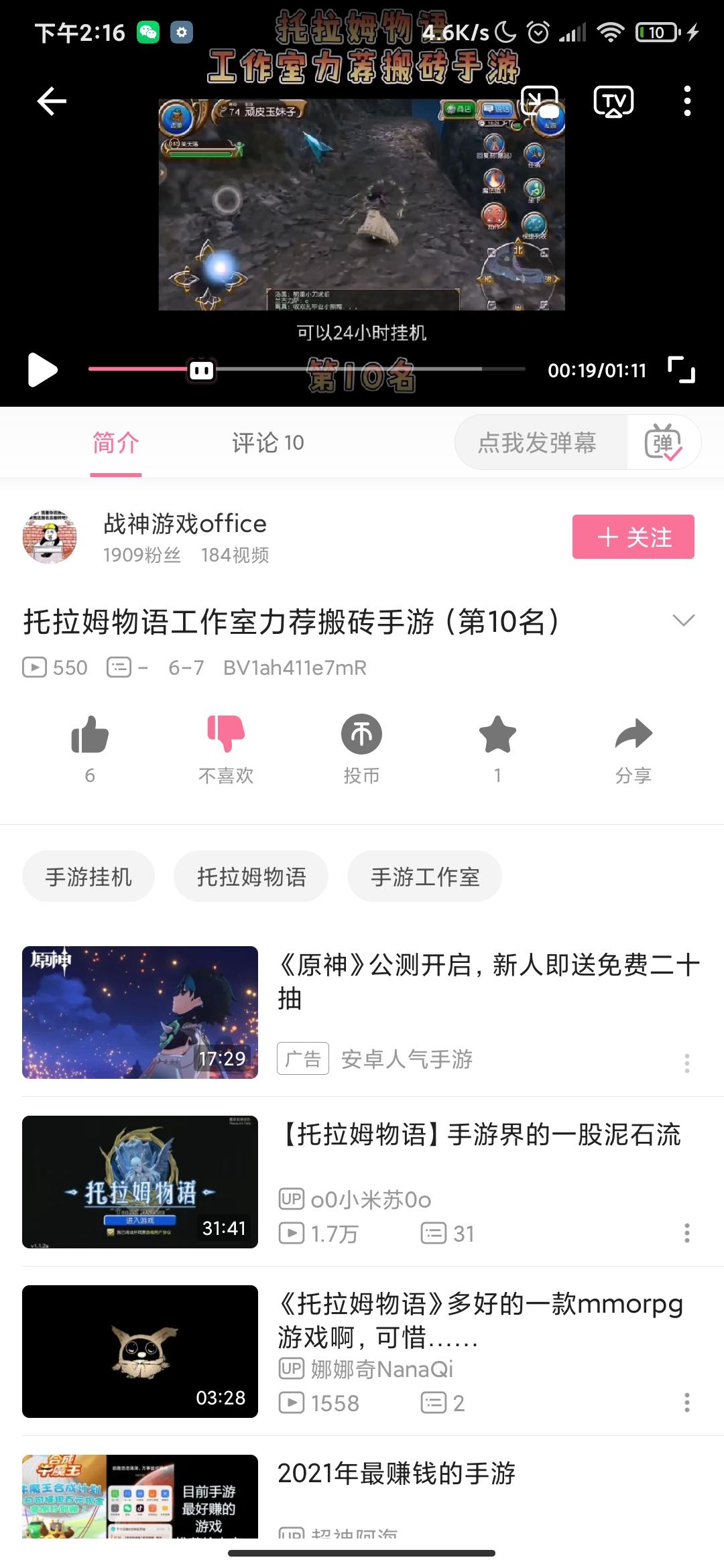Tap the like thumbs-up icon

click(x=89, y=736)
